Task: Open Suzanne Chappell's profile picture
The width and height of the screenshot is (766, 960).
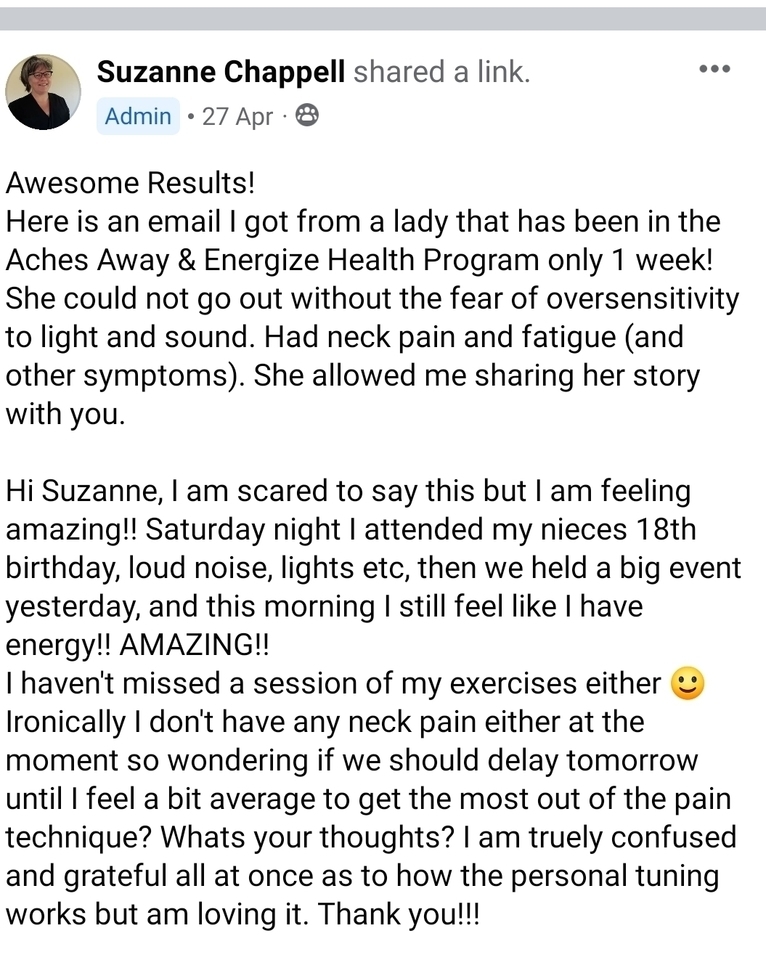Action: click(43, 92)
